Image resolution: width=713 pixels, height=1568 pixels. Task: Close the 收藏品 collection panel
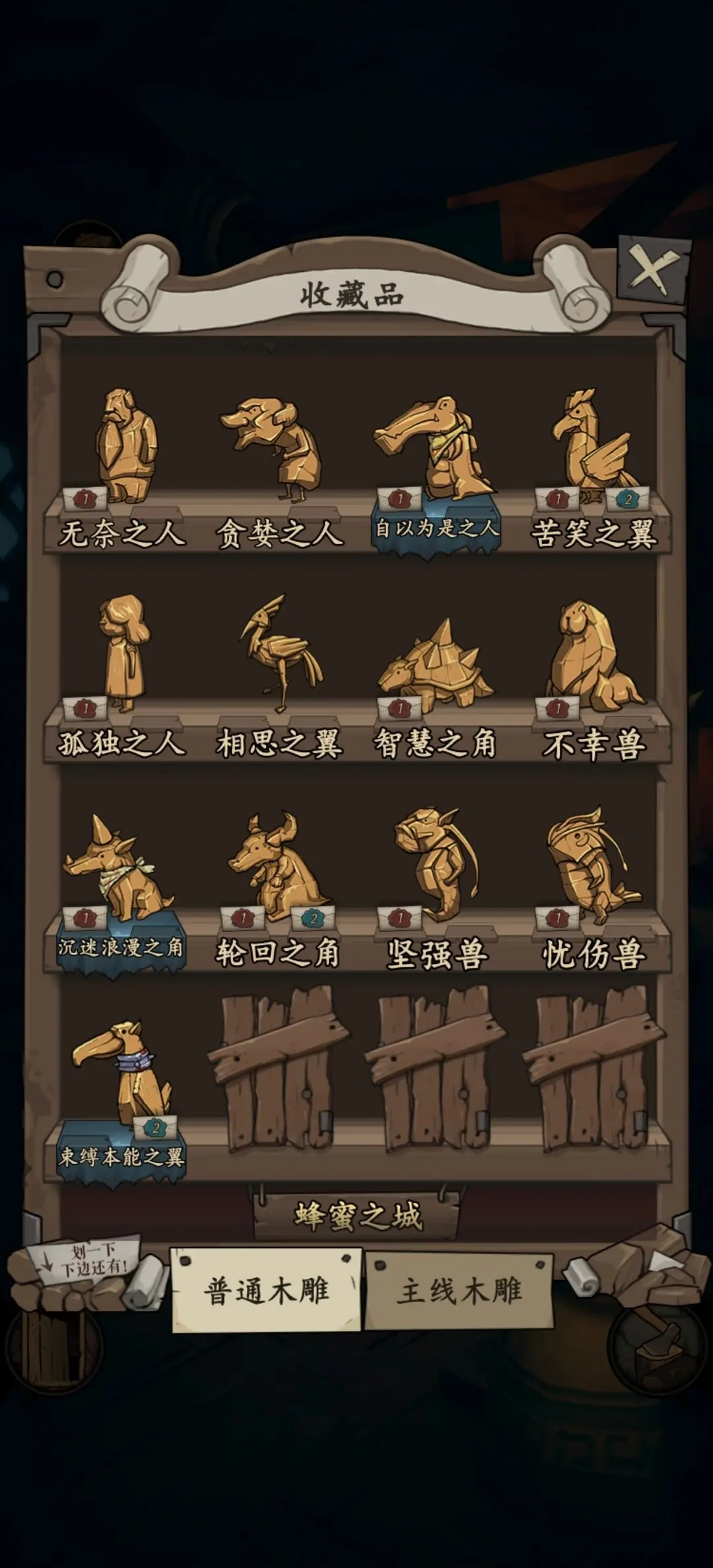pos(652,269)
